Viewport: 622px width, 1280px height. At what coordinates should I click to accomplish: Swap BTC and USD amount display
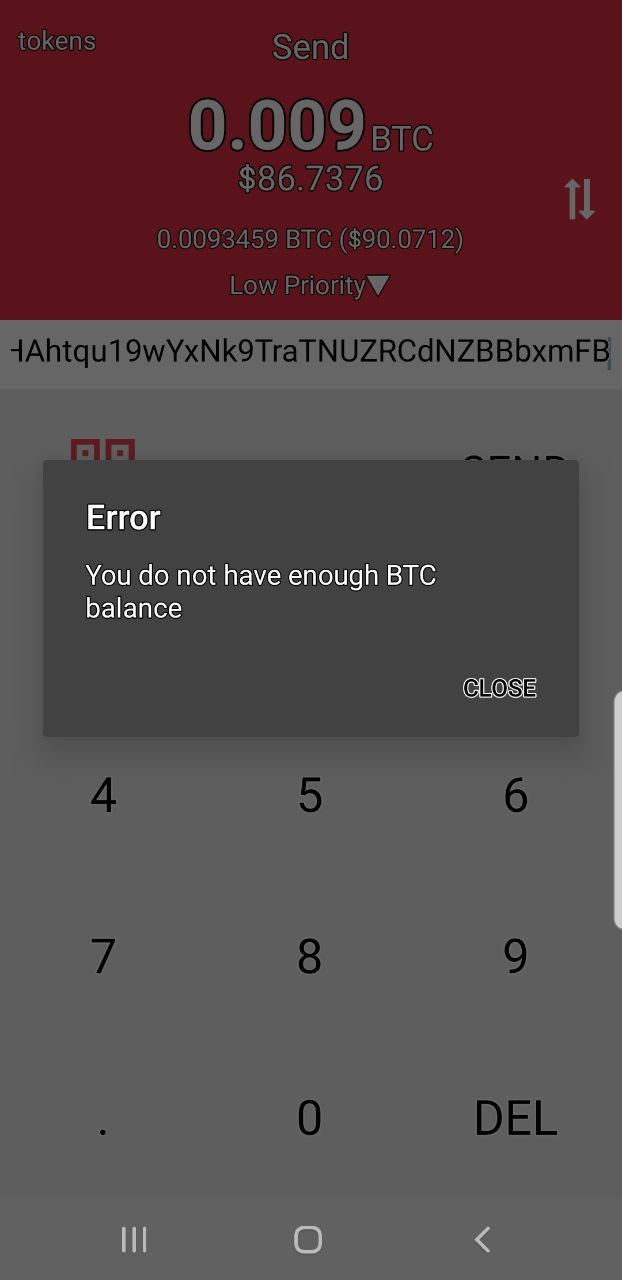coord(580,199)
